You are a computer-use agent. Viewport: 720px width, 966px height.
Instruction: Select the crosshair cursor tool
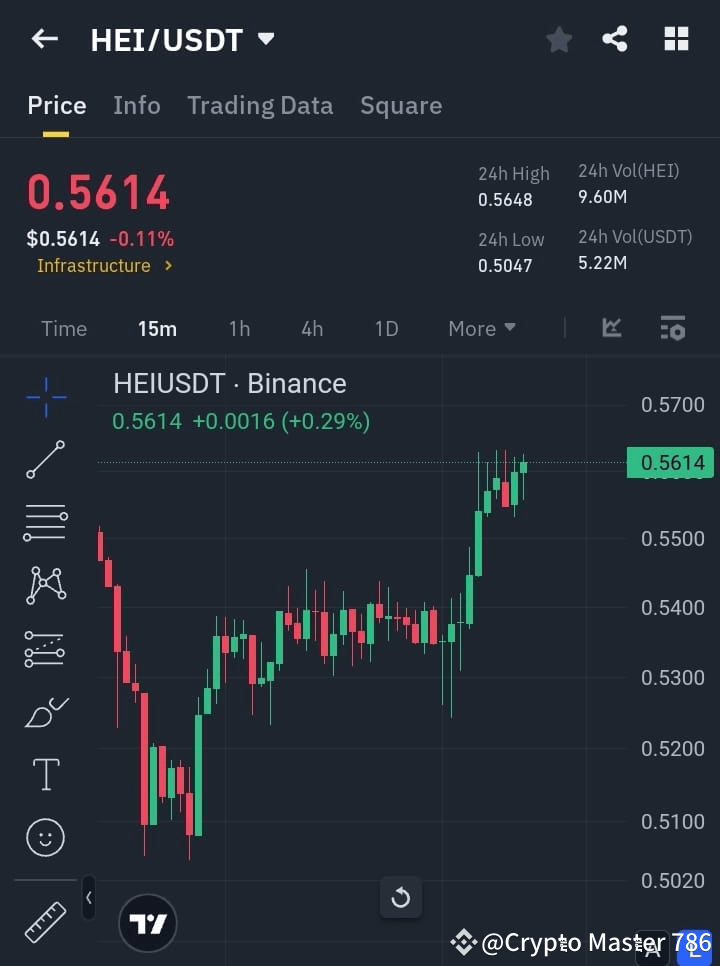coord(45,397)
